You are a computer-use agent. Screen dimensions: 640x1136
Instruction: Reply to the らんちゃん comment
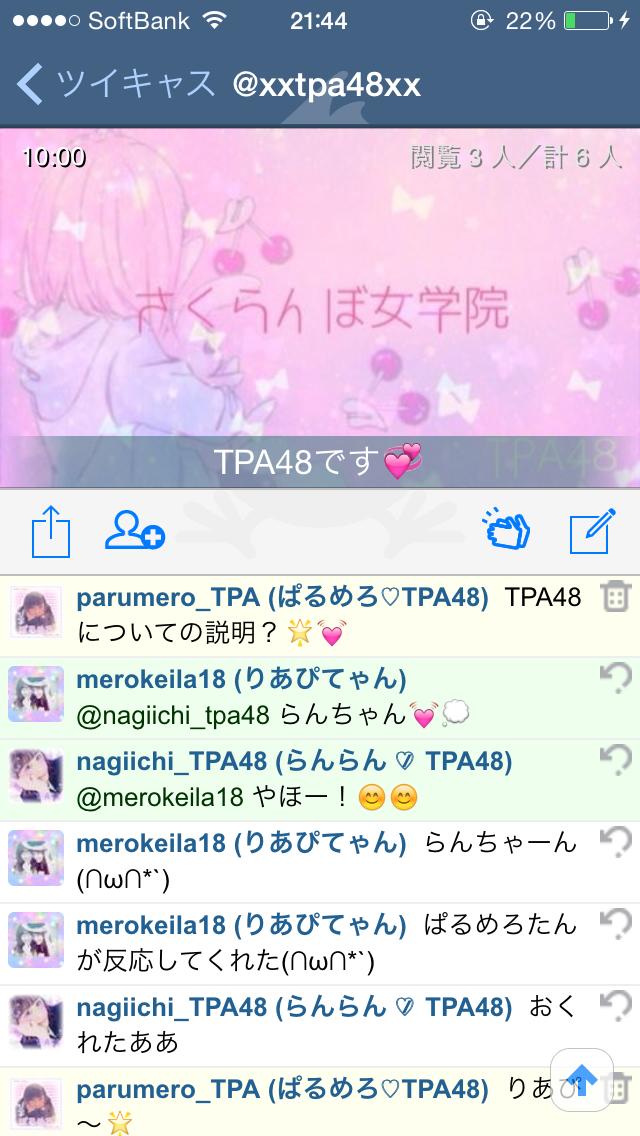[615, 679]
